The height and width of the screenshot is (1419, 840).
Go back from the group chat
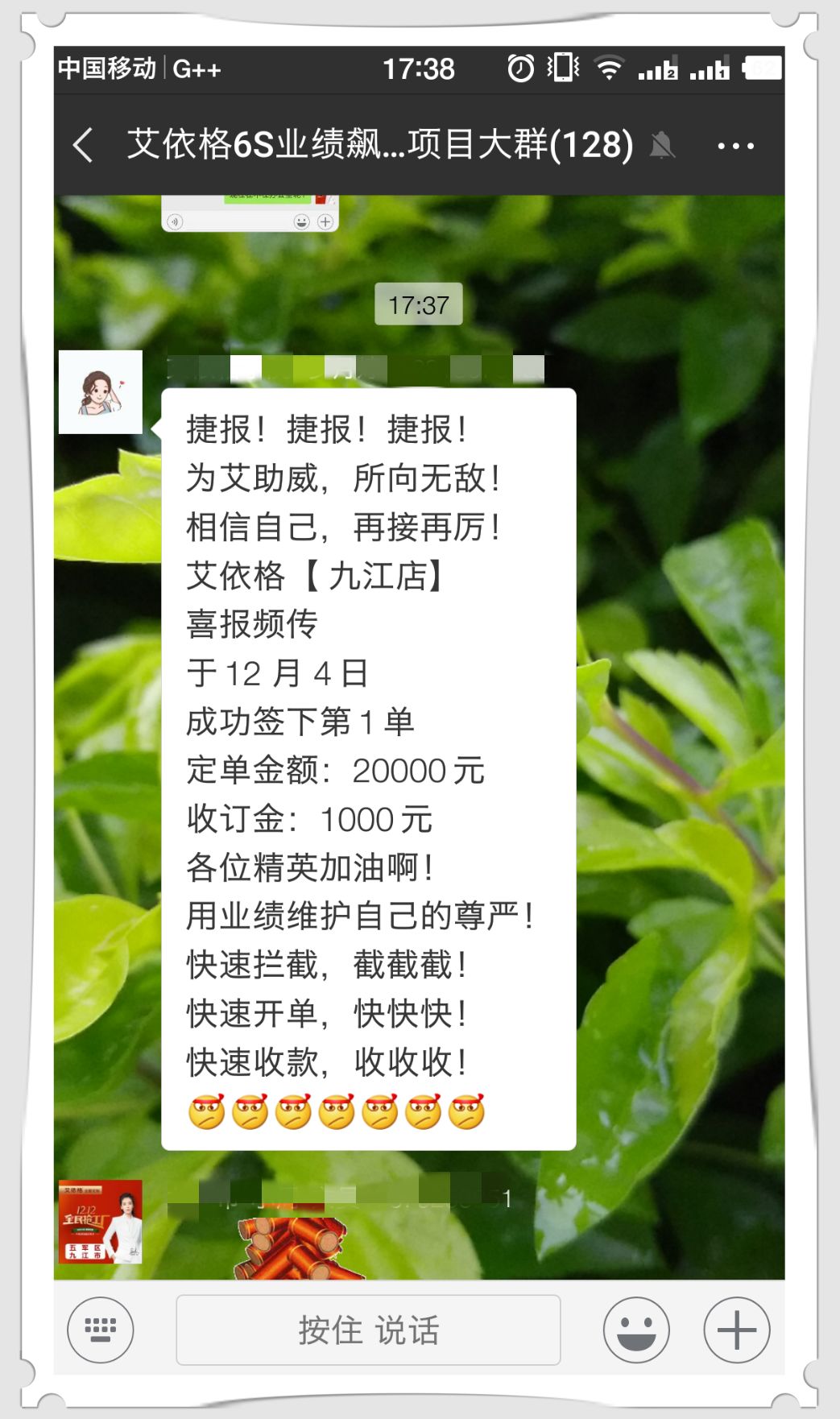click(83, 146)
